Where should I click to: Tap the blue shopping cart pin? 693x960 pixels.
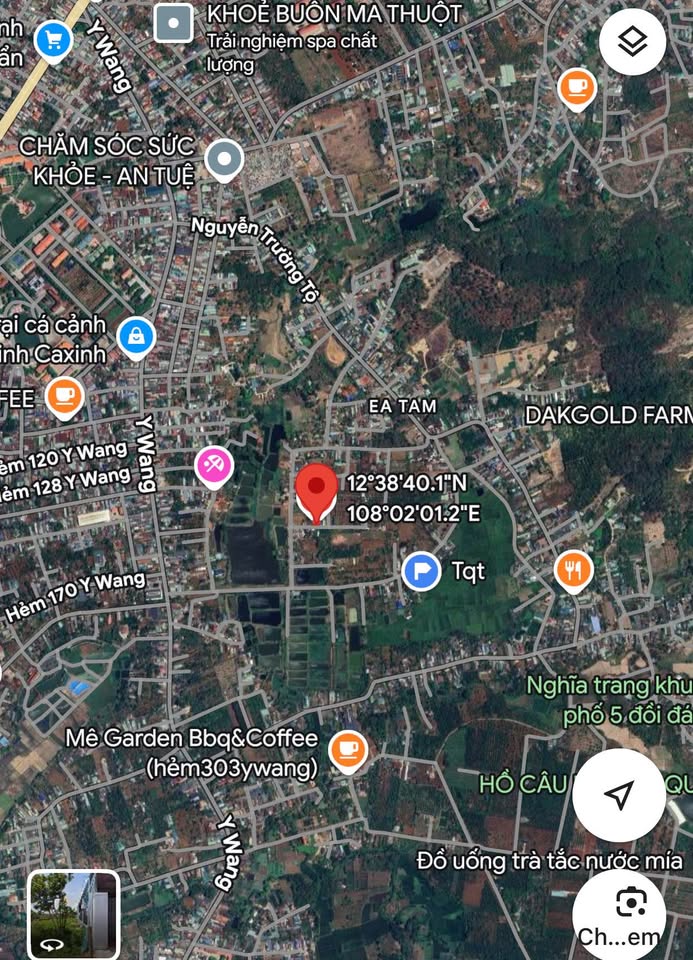click(52, 41)
